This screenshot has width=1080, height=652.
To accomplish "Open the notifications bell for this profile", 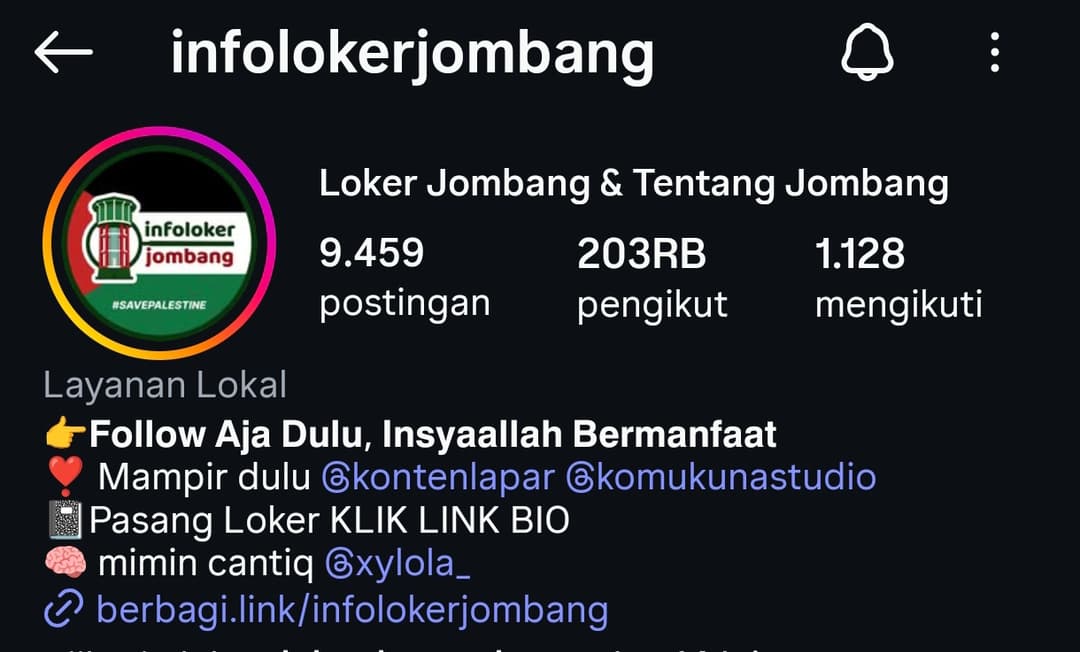I will pyautogui.click(x=867, y=53).
